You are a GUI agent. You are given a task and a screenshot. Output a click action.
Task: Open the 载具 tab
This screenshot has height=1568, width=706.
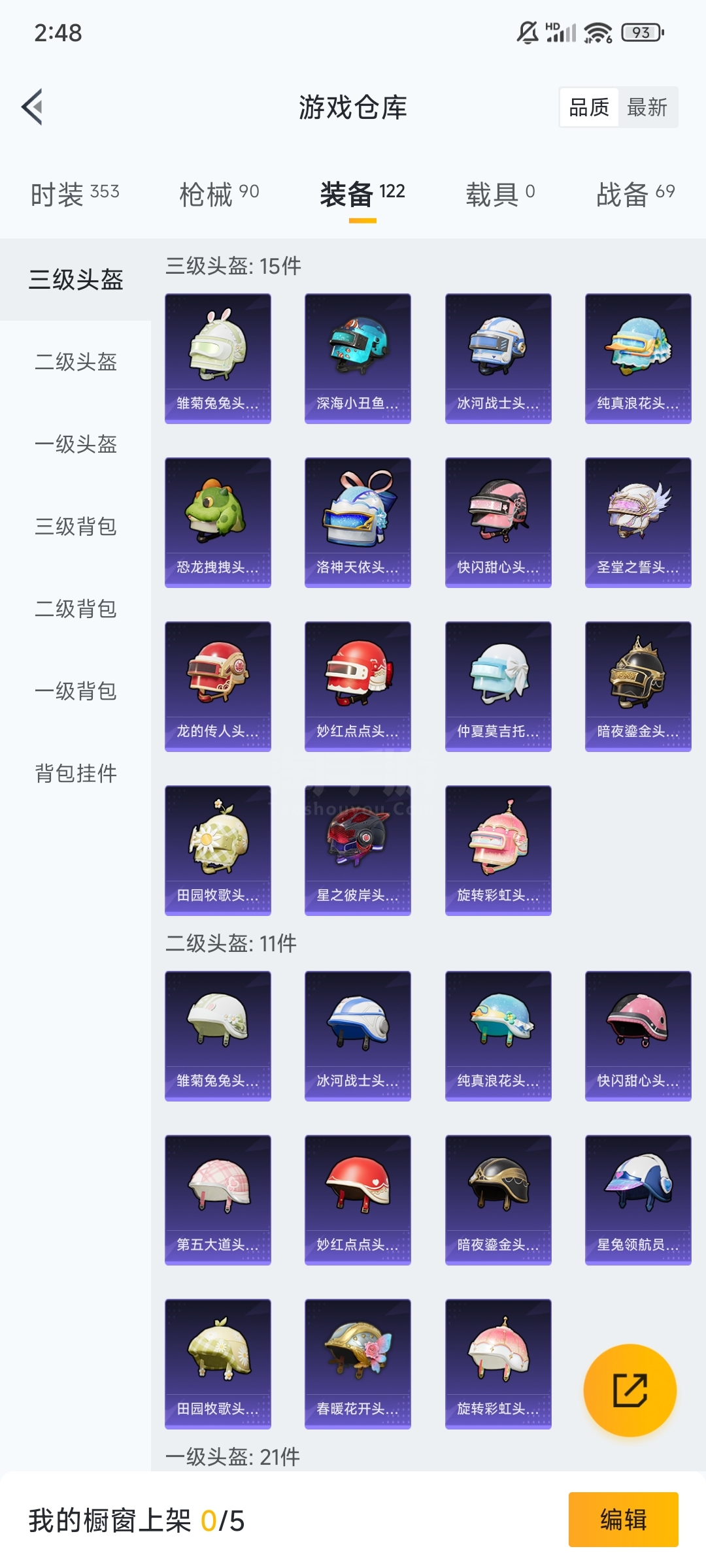[501, 194]
